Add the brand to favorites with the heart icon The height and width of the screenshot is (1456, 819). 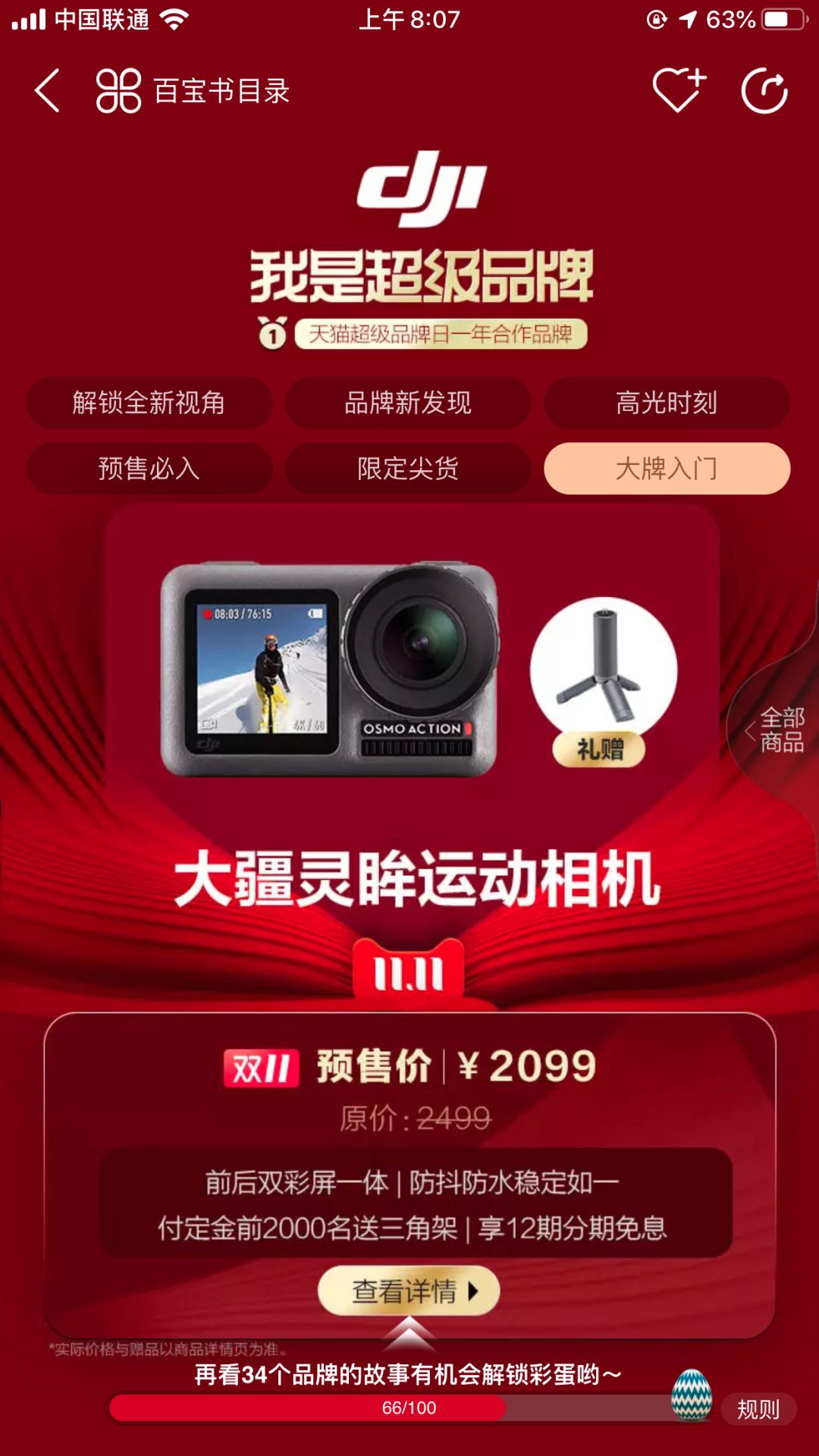point(679,91)
